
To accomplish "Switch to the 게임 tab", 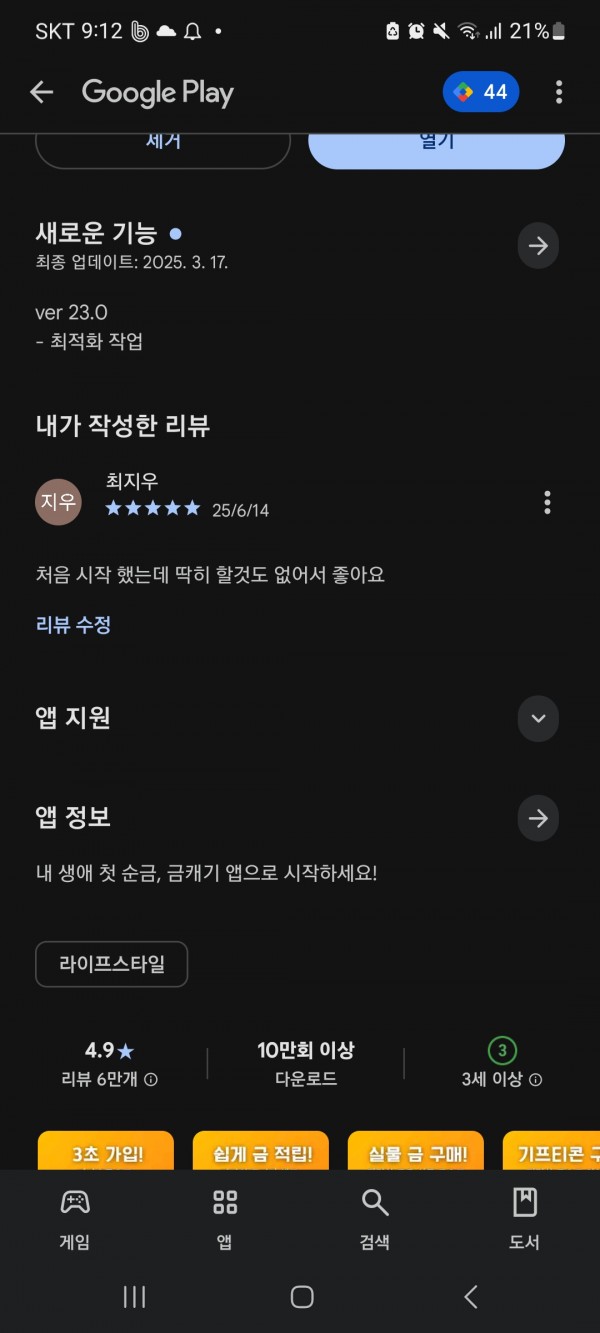I will click(75, 1219).
